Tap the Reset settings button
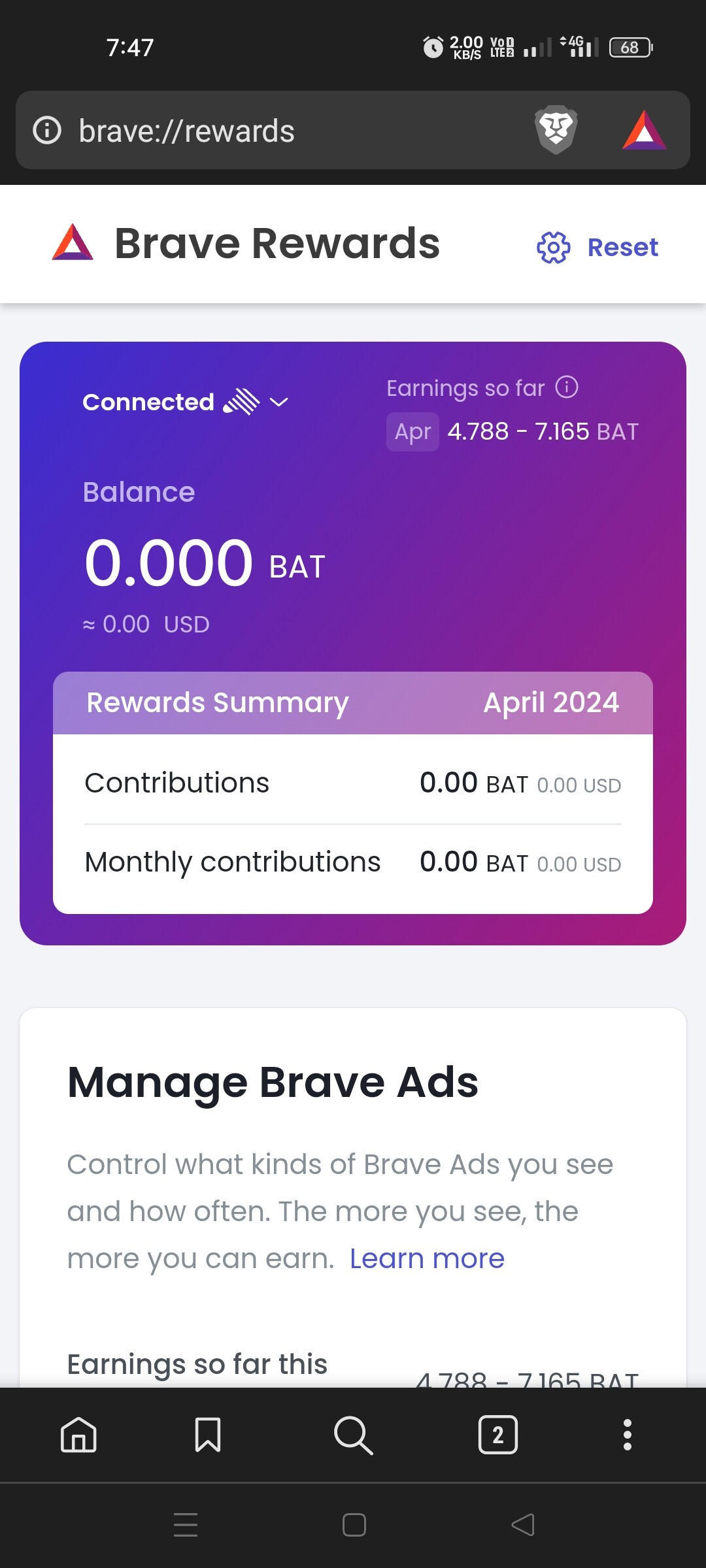The height and width of the screenshot is (1568, 706). click(x=597, y=248)
